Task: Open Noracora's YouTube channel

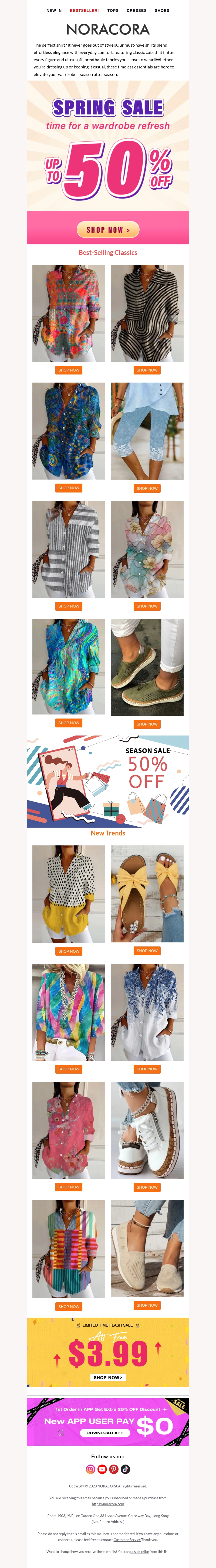Action: tap(102, 1469)
